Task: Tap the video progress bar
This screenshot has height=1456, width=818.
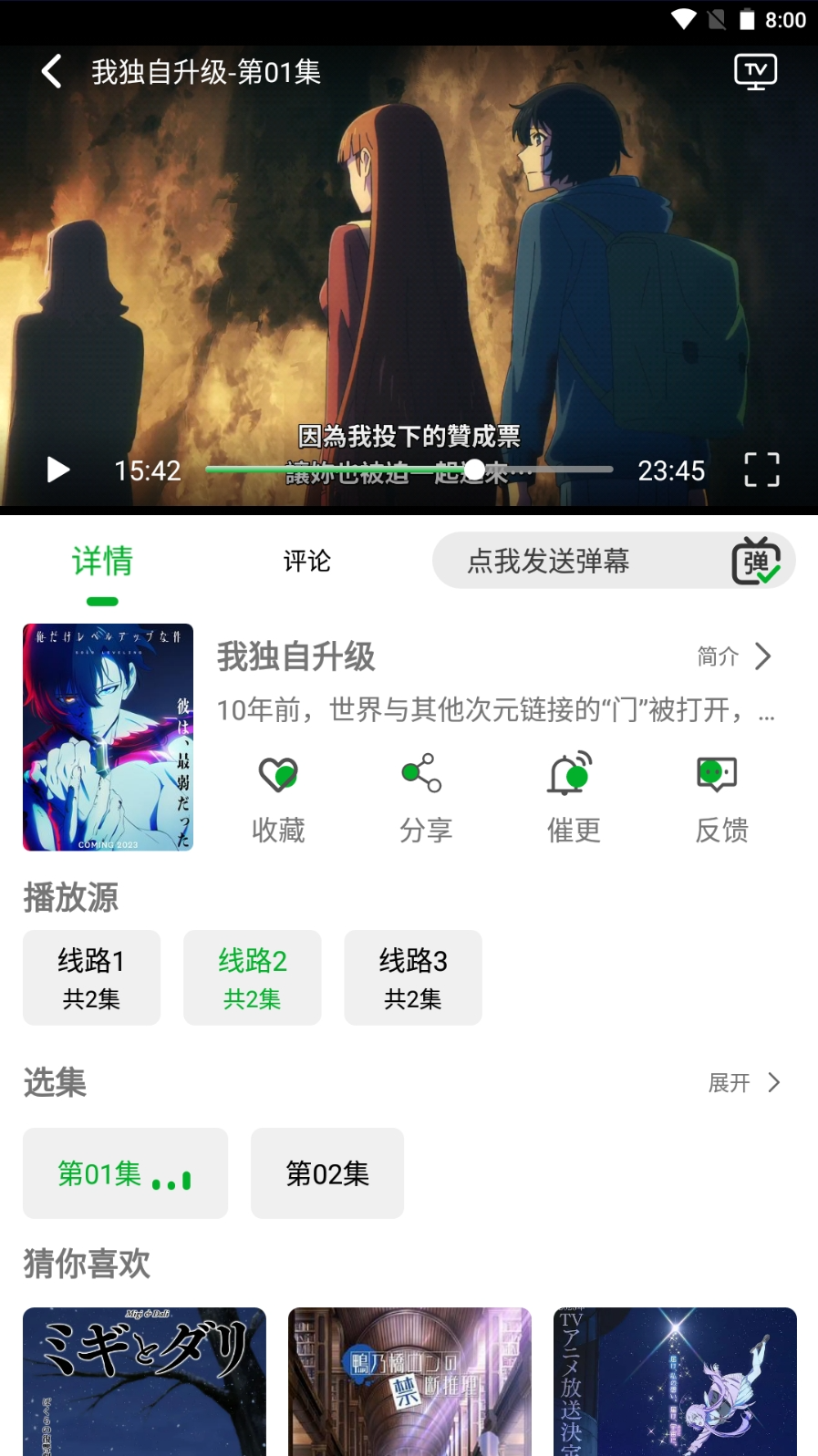Action: [x=409, y=470]
